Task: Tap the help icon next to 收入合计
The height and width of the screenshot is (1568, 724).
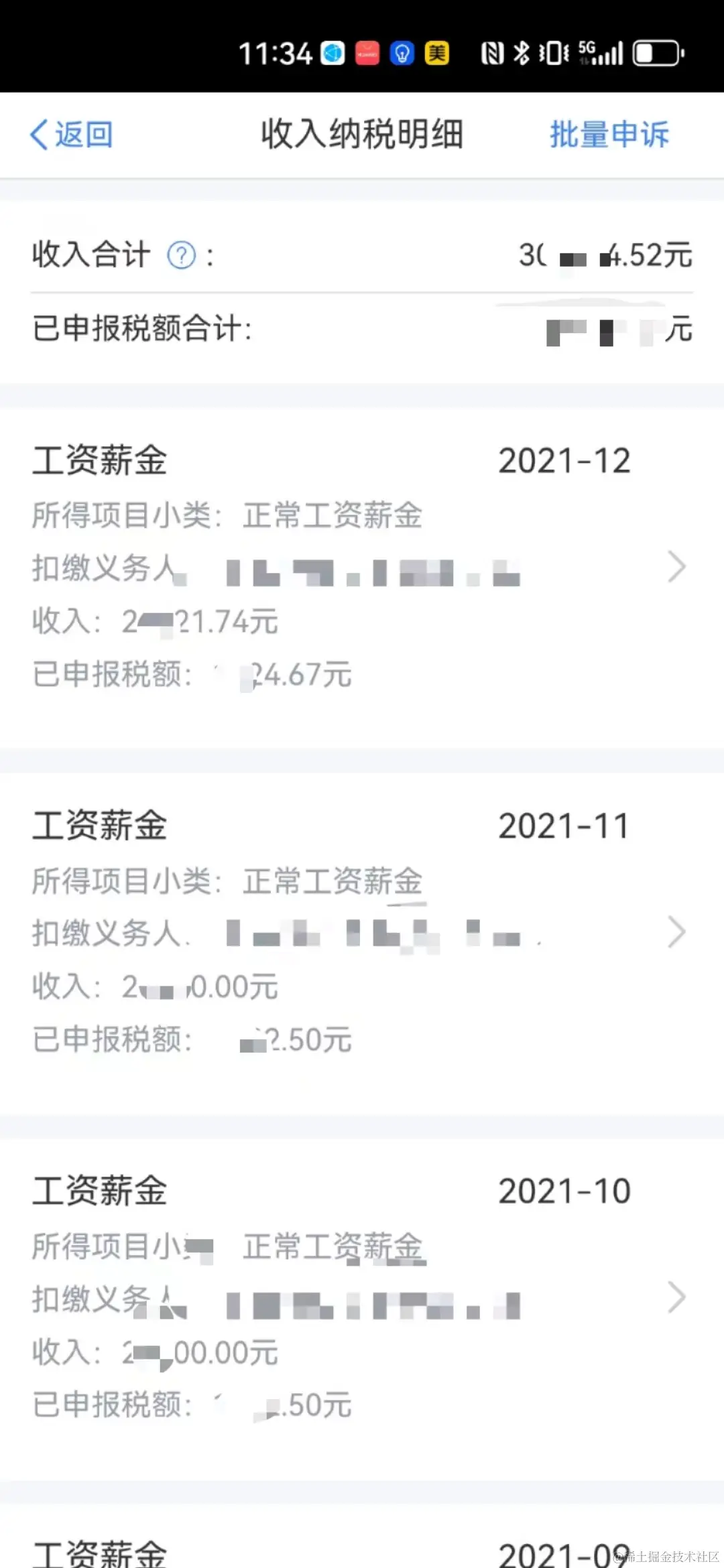Action: tap(181, 255)
